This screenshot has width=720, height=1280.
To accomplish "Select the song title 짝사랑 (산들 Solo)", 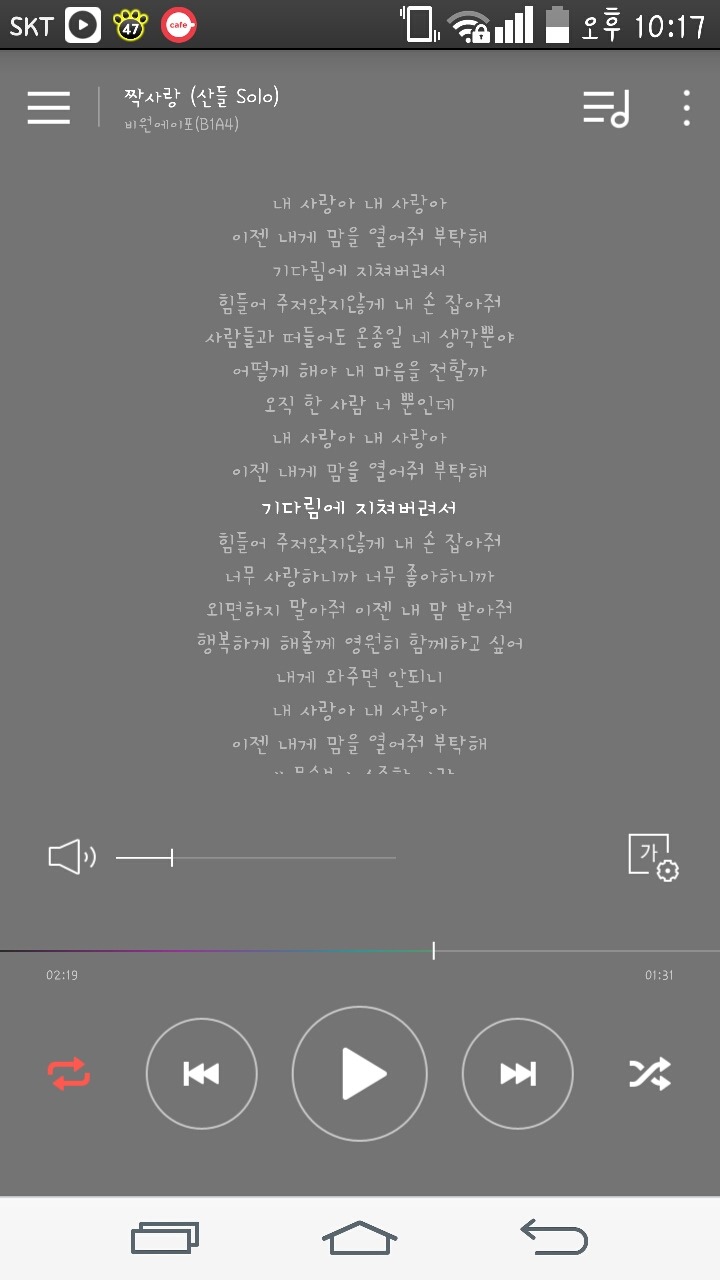I will pos(203,98).
